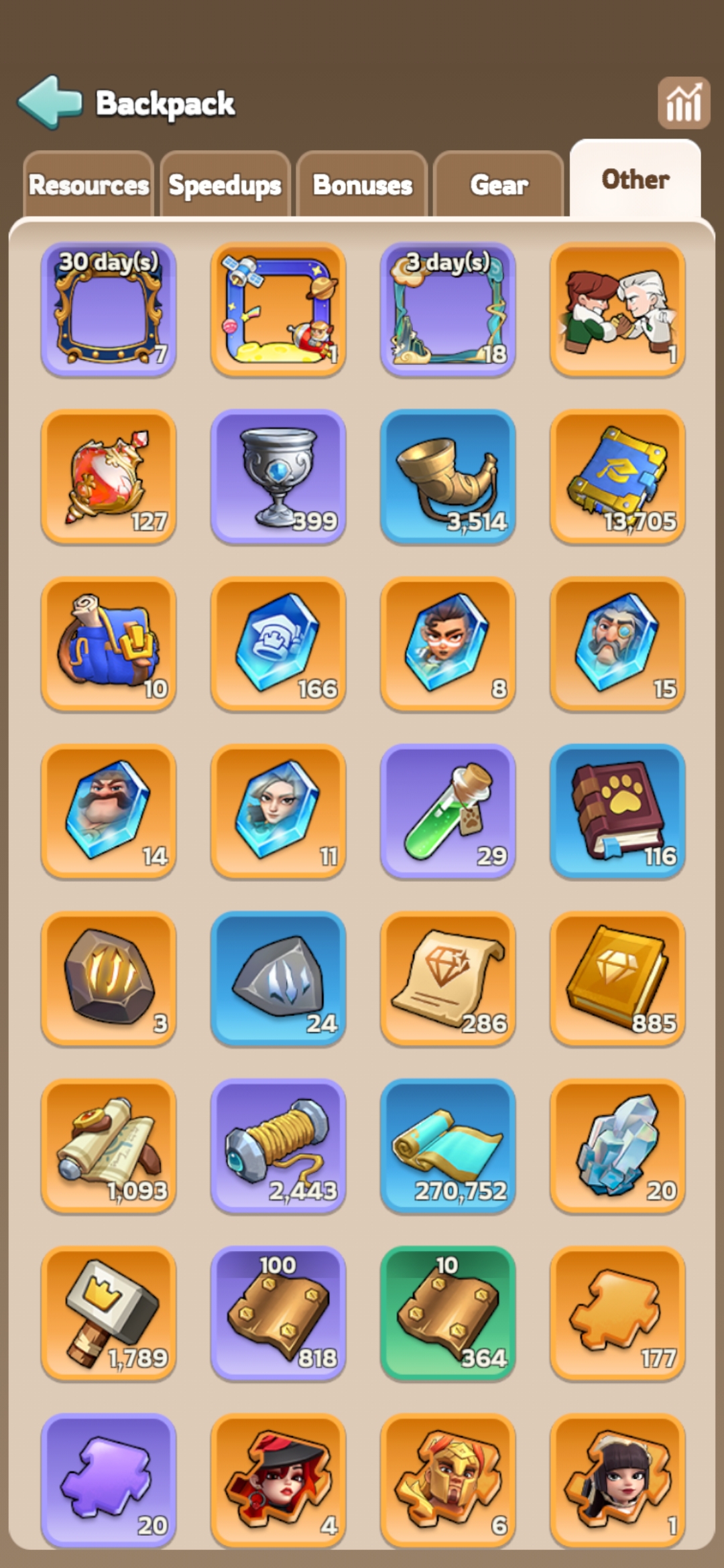Select the arm-wrestling heroes item
This screenshot has width=724, height=1568.
click(x=617, y=309)
